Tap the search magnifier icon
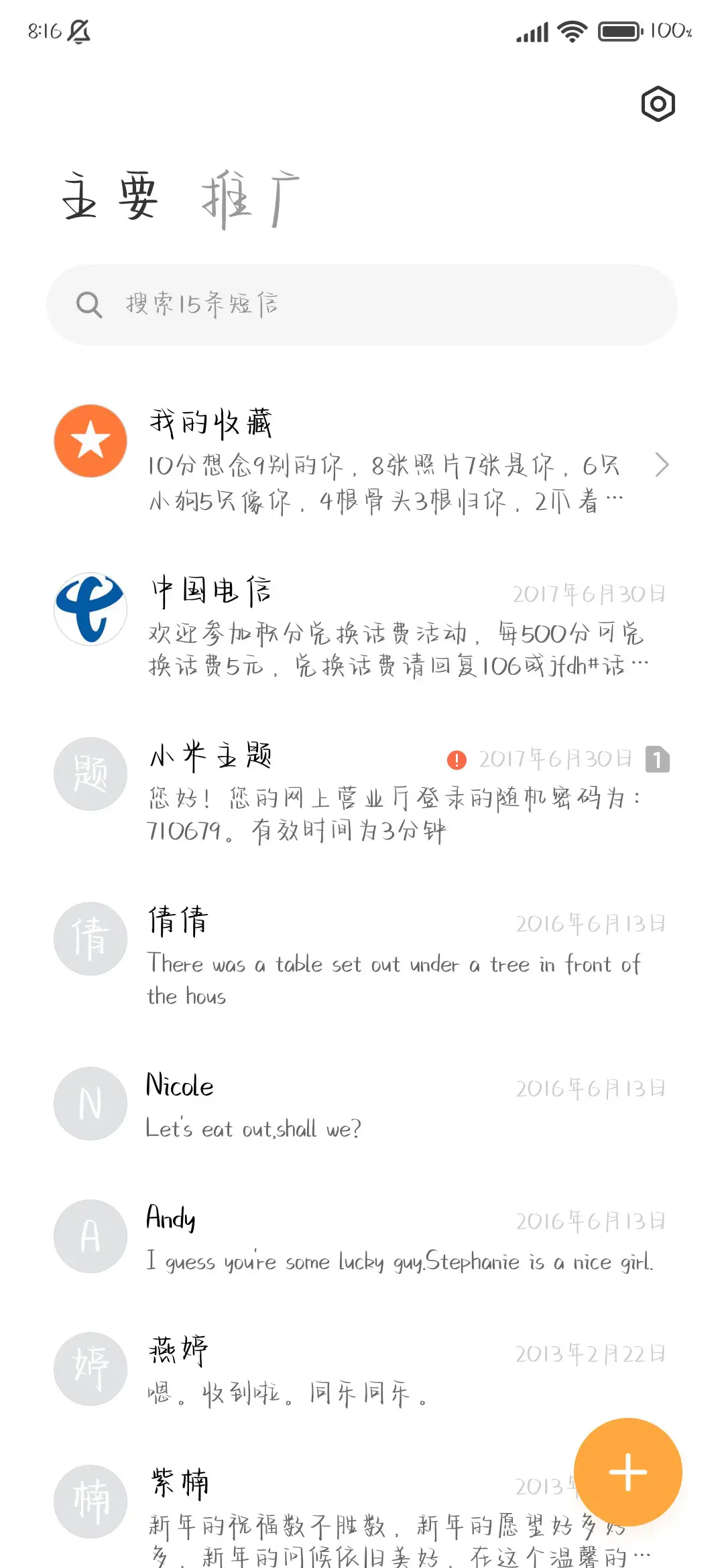 point(90,305)
